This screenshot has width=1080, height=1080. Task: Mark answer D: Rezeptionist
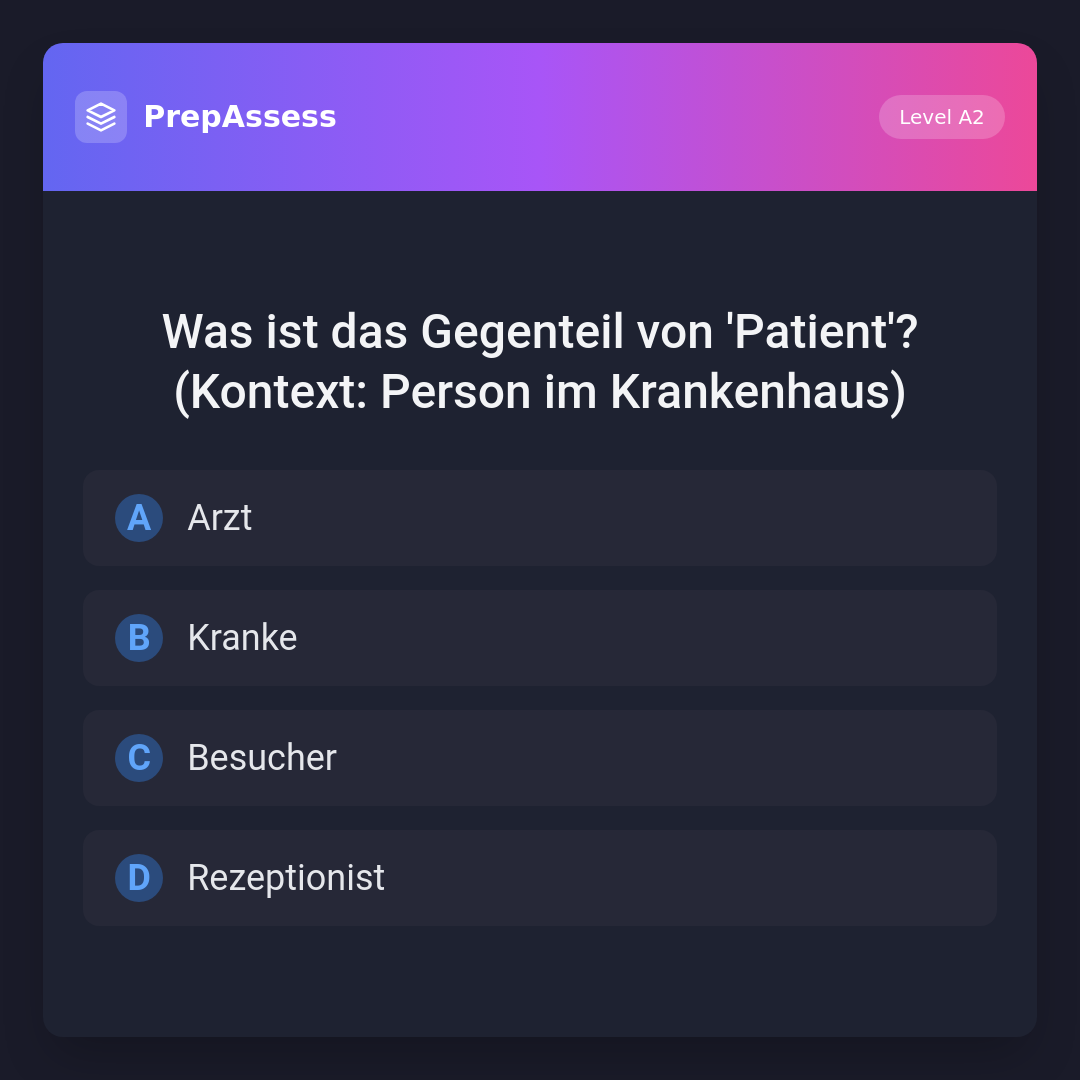(x=540, y=878)
